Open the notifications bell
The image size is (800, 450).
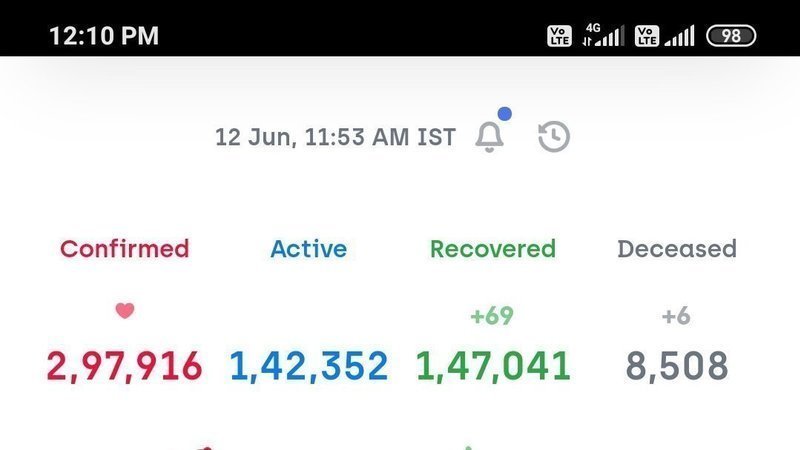point(489,137)
